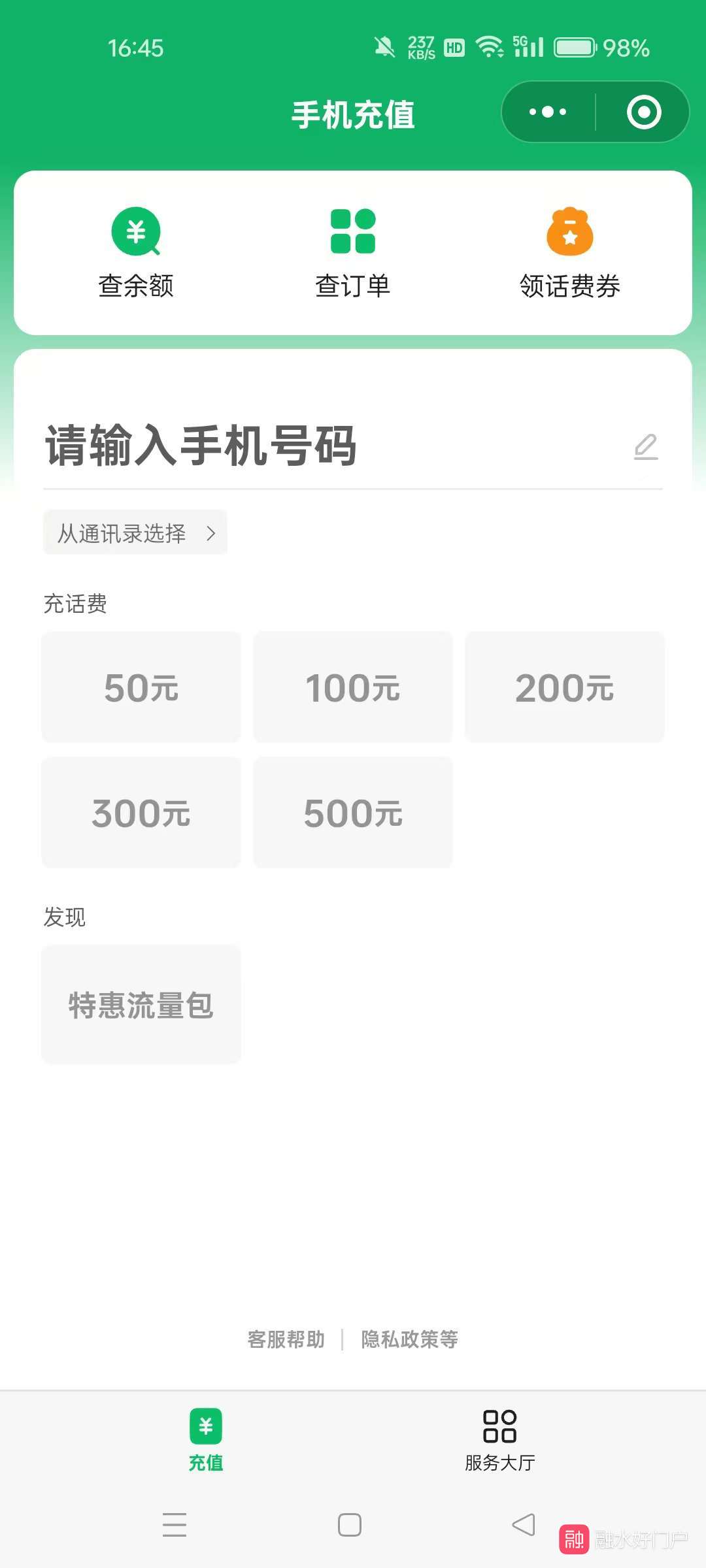
Task: Tap the pencil edit icon beside phone number
Action: [x=646, y=446]
